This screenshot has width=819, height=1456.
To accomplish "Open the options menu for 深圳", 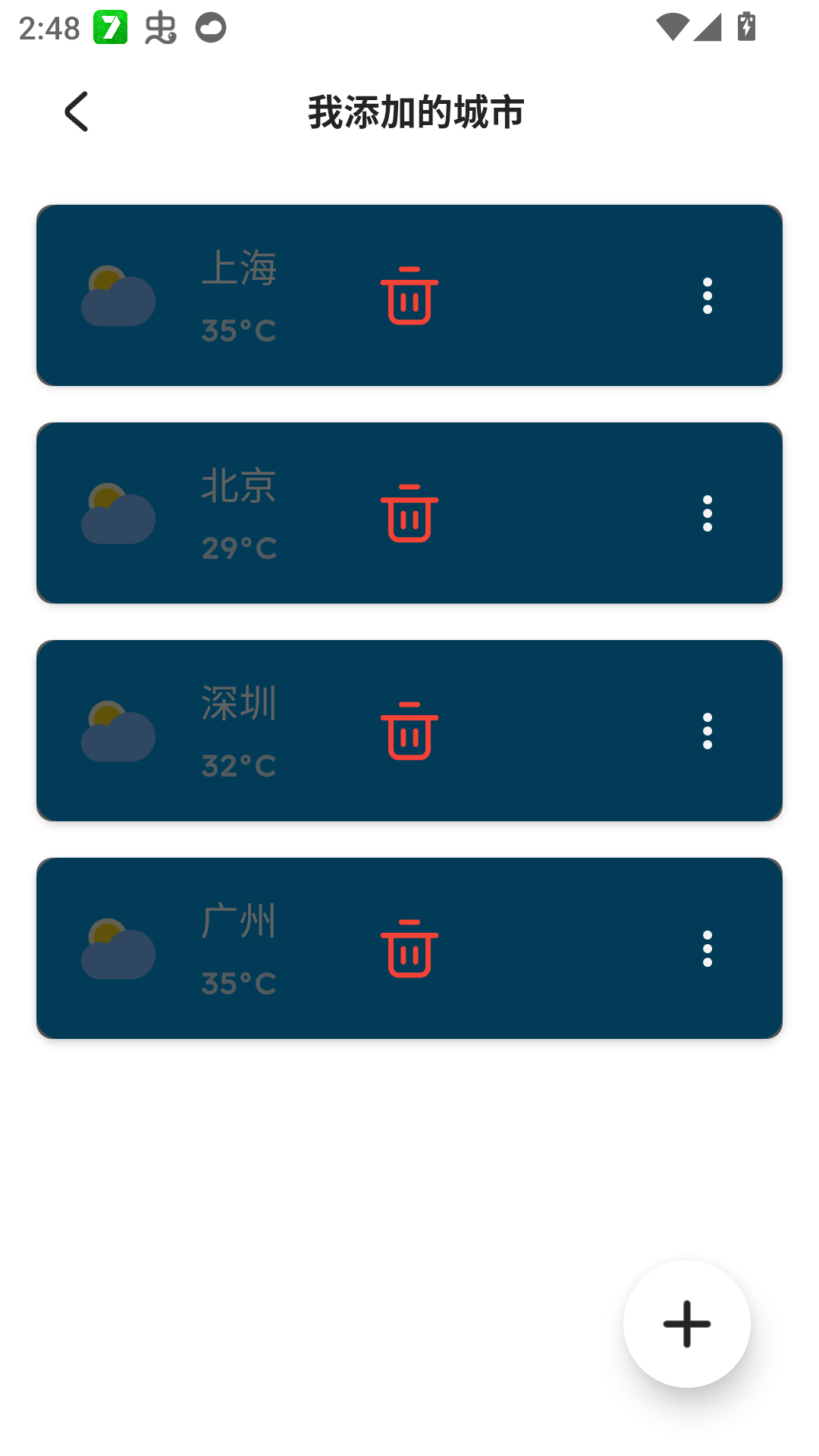I will click(708, 730).
